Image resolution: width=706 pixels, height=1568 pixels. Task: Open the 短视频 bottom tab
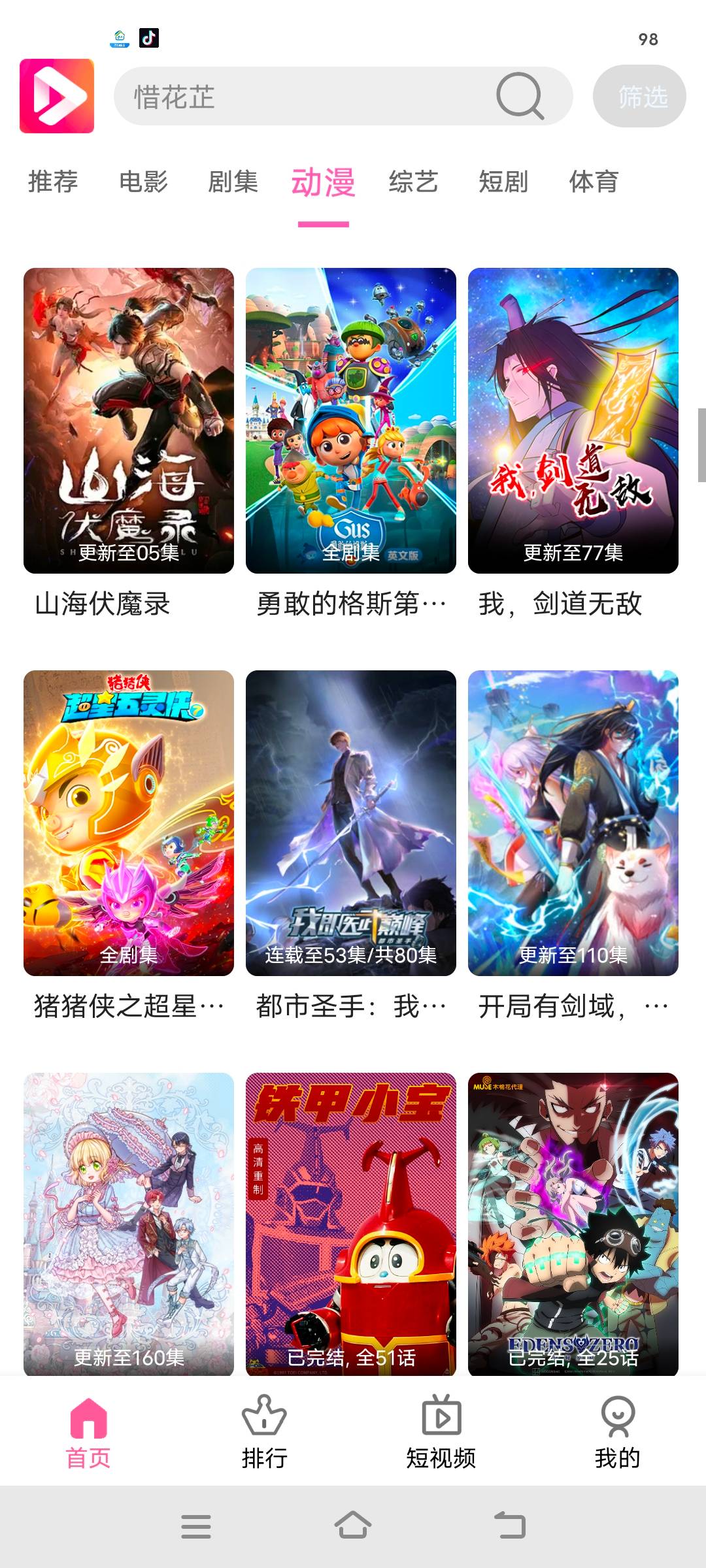441,1432
